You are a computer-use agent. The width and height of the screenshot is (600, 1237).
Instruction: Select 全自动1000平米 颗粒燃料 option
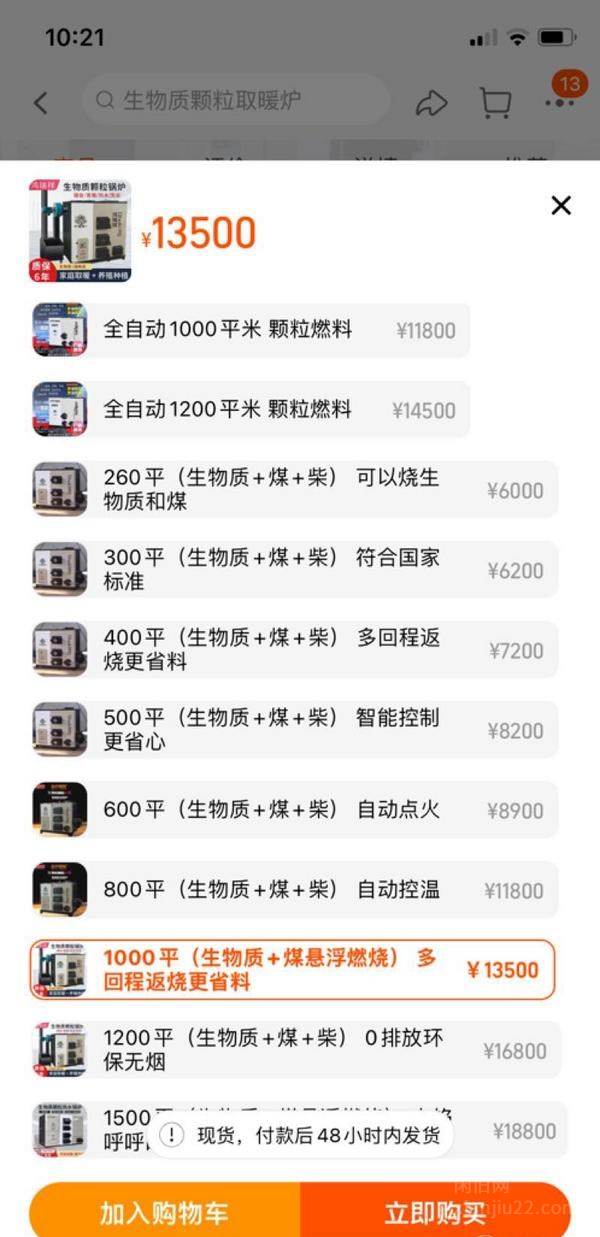click(x=250, y=330)
